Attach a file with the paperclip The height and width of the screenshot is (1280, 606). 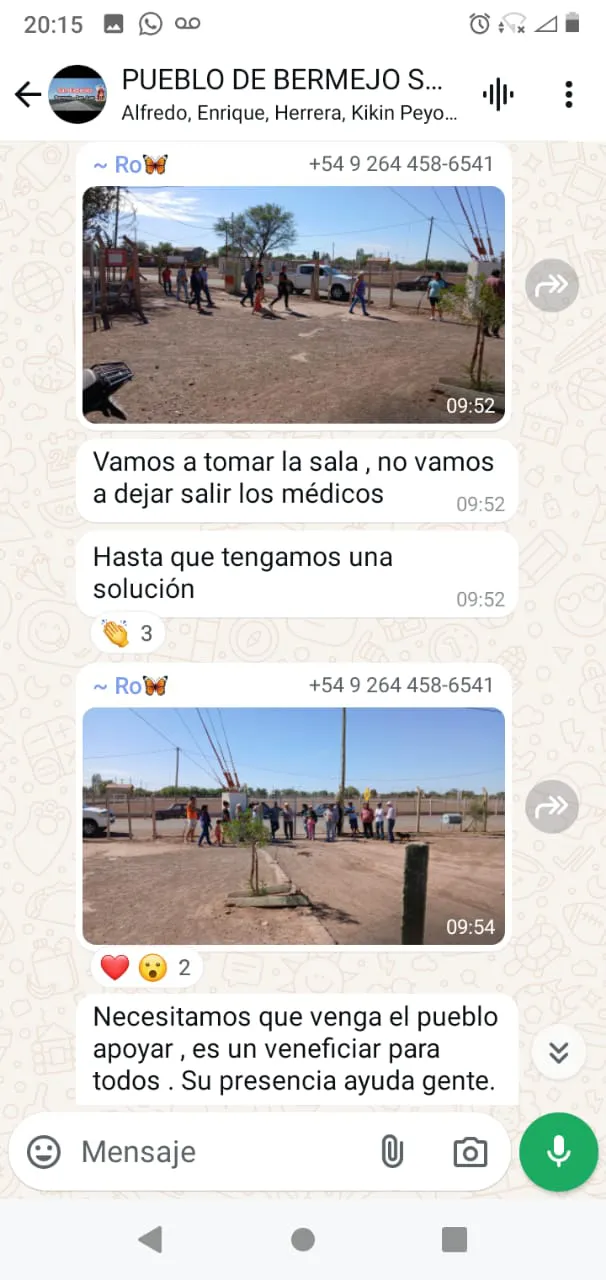coord(392,1152)
